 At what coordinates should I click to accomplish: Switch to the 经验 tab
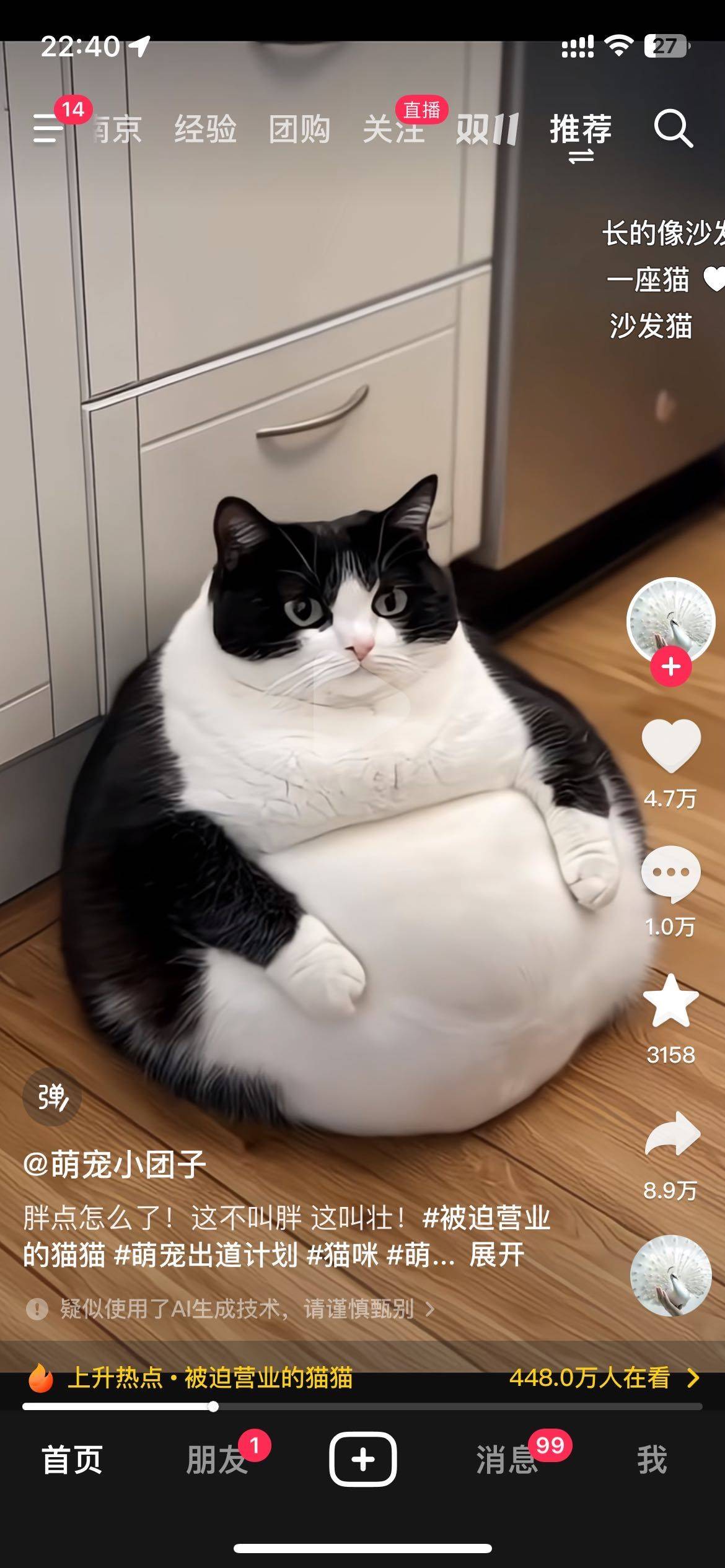tap(205, 129)
